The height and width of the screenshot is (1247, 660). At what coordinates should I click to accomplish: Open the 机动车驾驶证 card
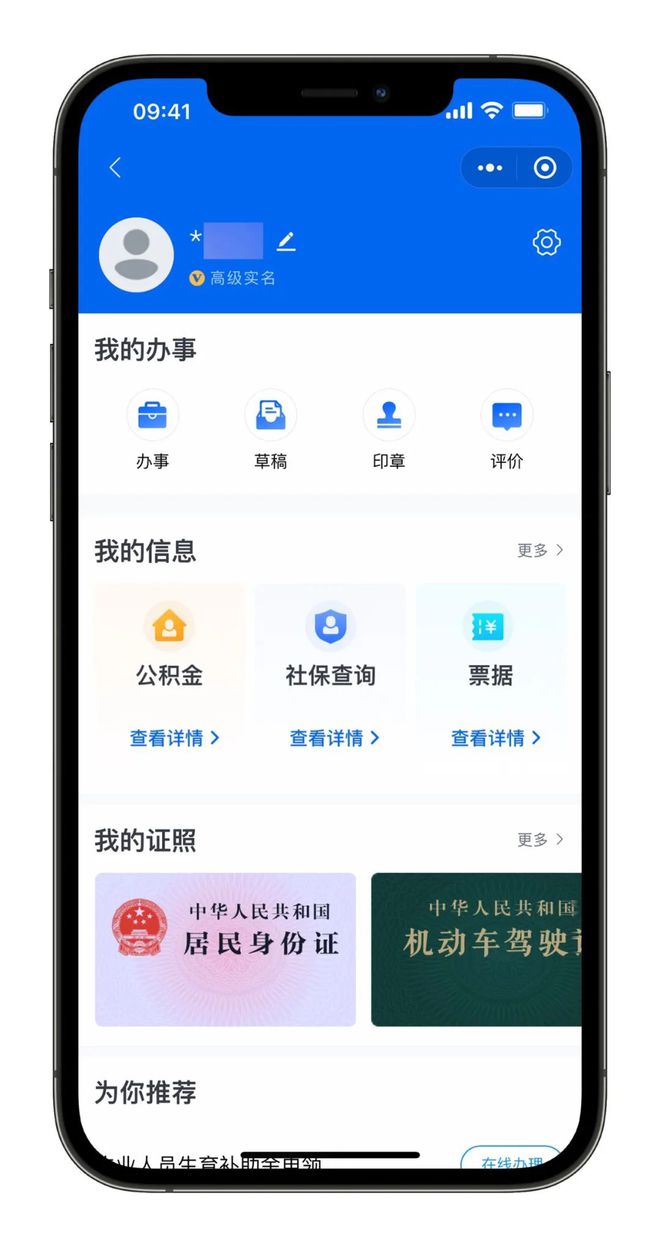point(476,949)
